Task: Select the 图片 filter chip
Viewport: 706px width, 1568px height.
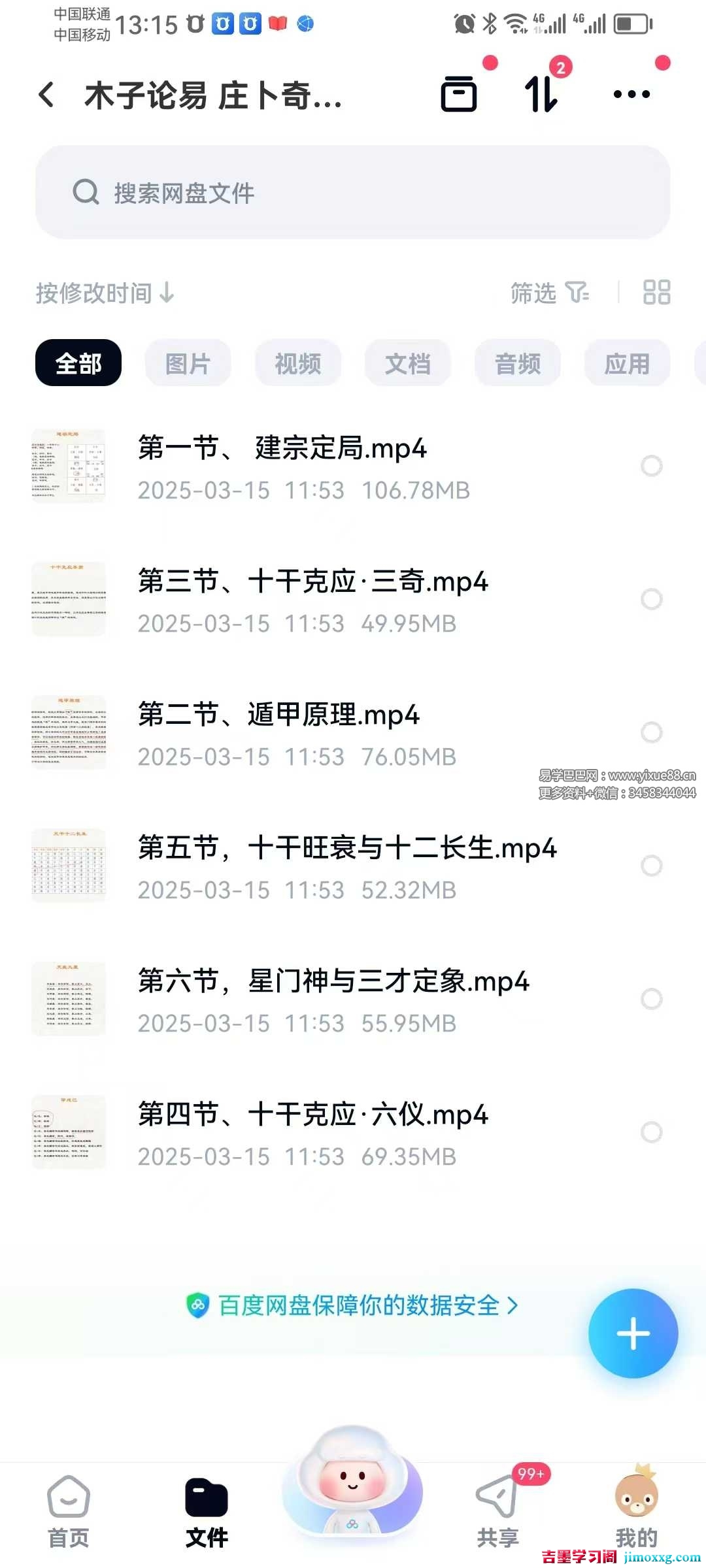Action: 188,363
